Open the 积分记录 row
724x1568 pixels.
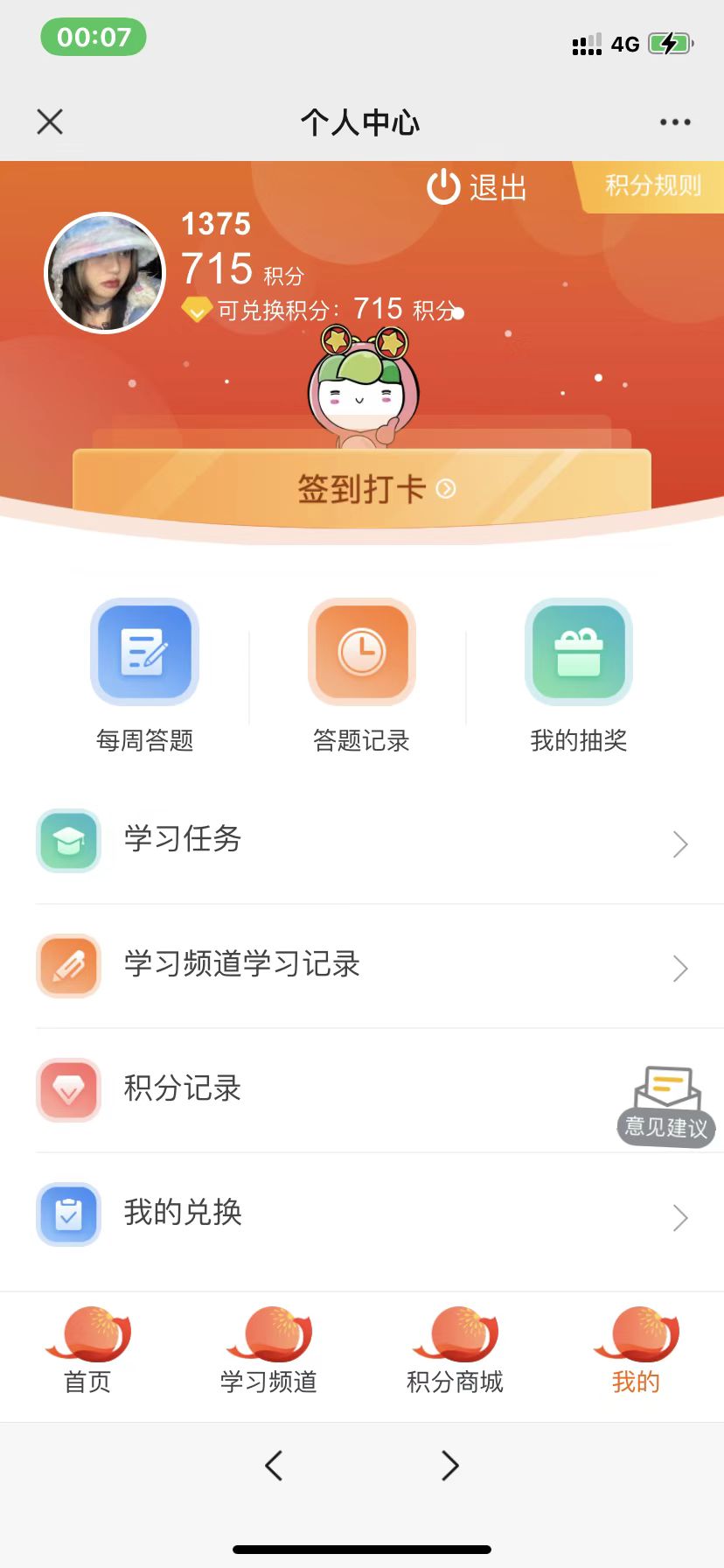(362, 1089)
